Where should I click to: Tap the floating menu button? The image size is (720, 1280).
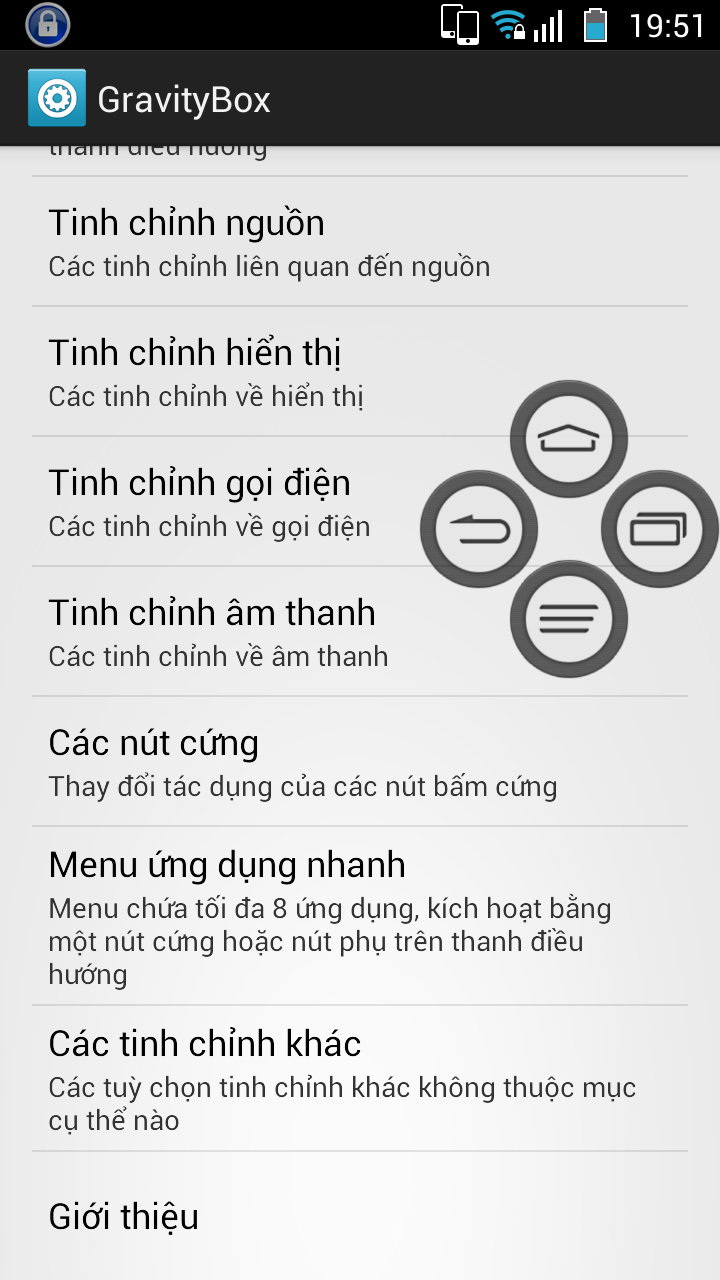point(569,619)
